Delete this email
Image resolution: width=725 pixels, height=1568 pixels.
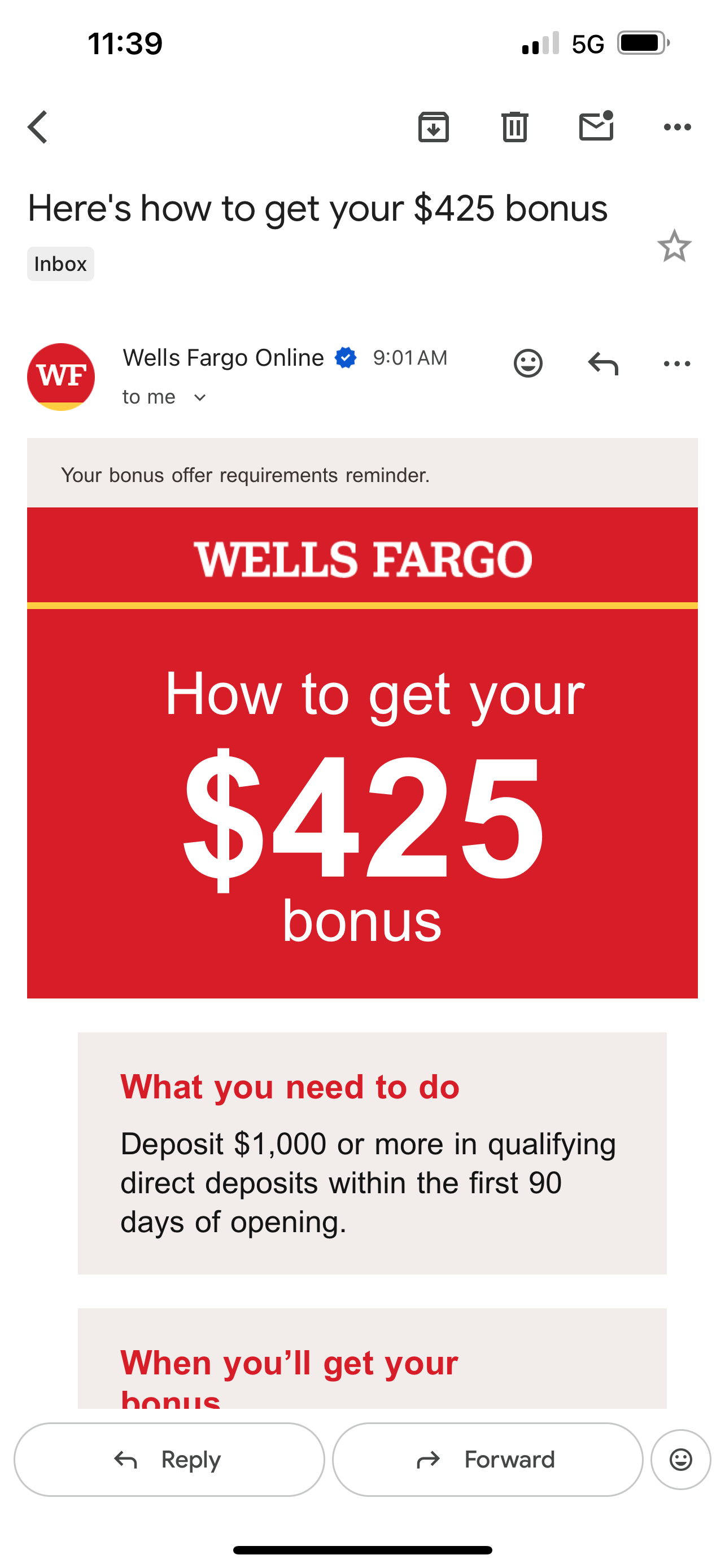click(x=514, y=127)
